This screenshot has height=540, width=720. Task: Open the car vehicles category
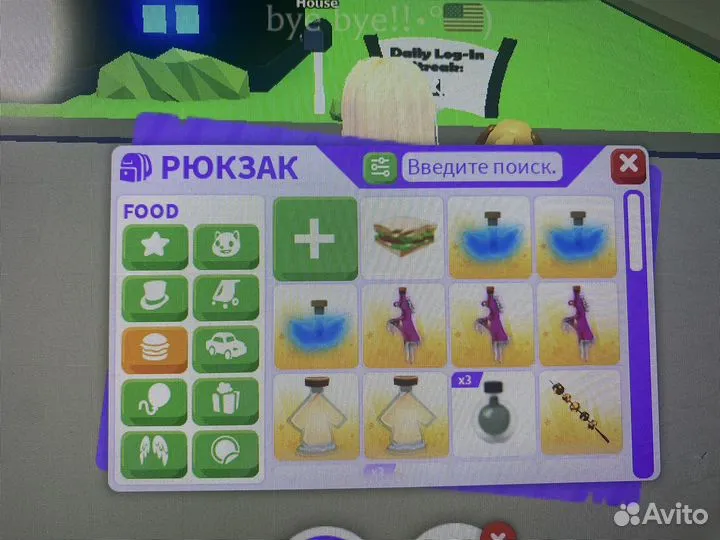(x=226, y=350)
